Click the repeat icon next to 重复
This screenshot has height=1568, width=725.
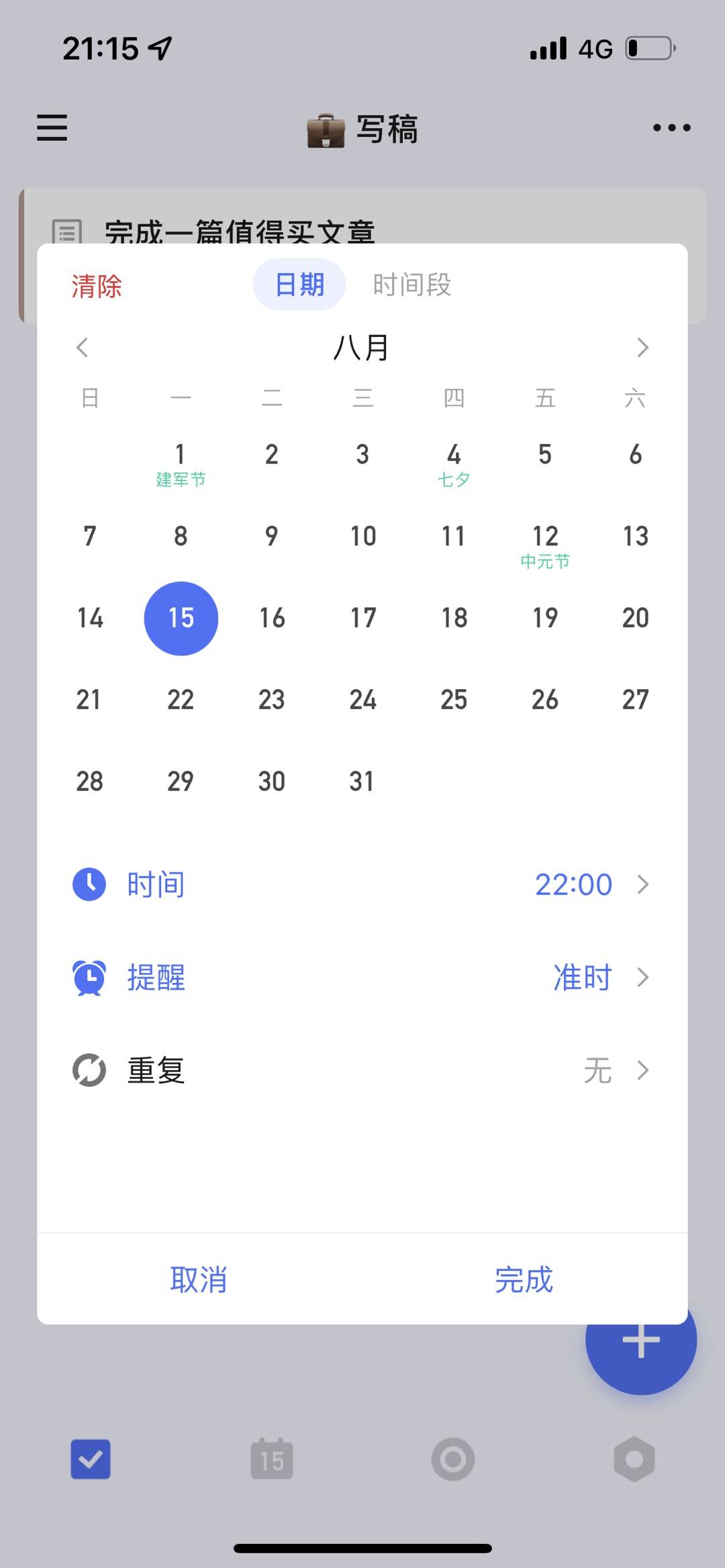(89, 1072)
